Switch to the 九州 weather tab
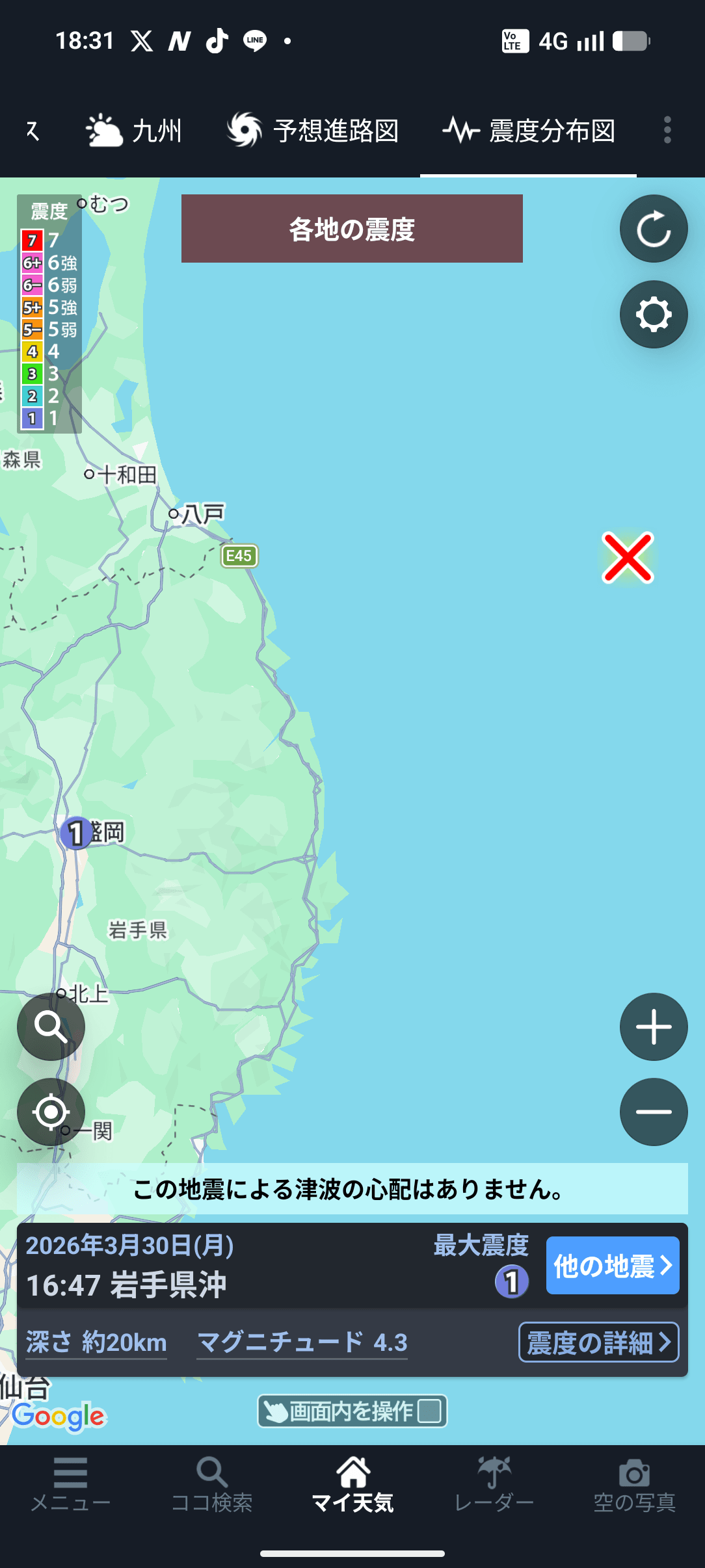Screen dimensions: 705x1568 tap(134, 131)
